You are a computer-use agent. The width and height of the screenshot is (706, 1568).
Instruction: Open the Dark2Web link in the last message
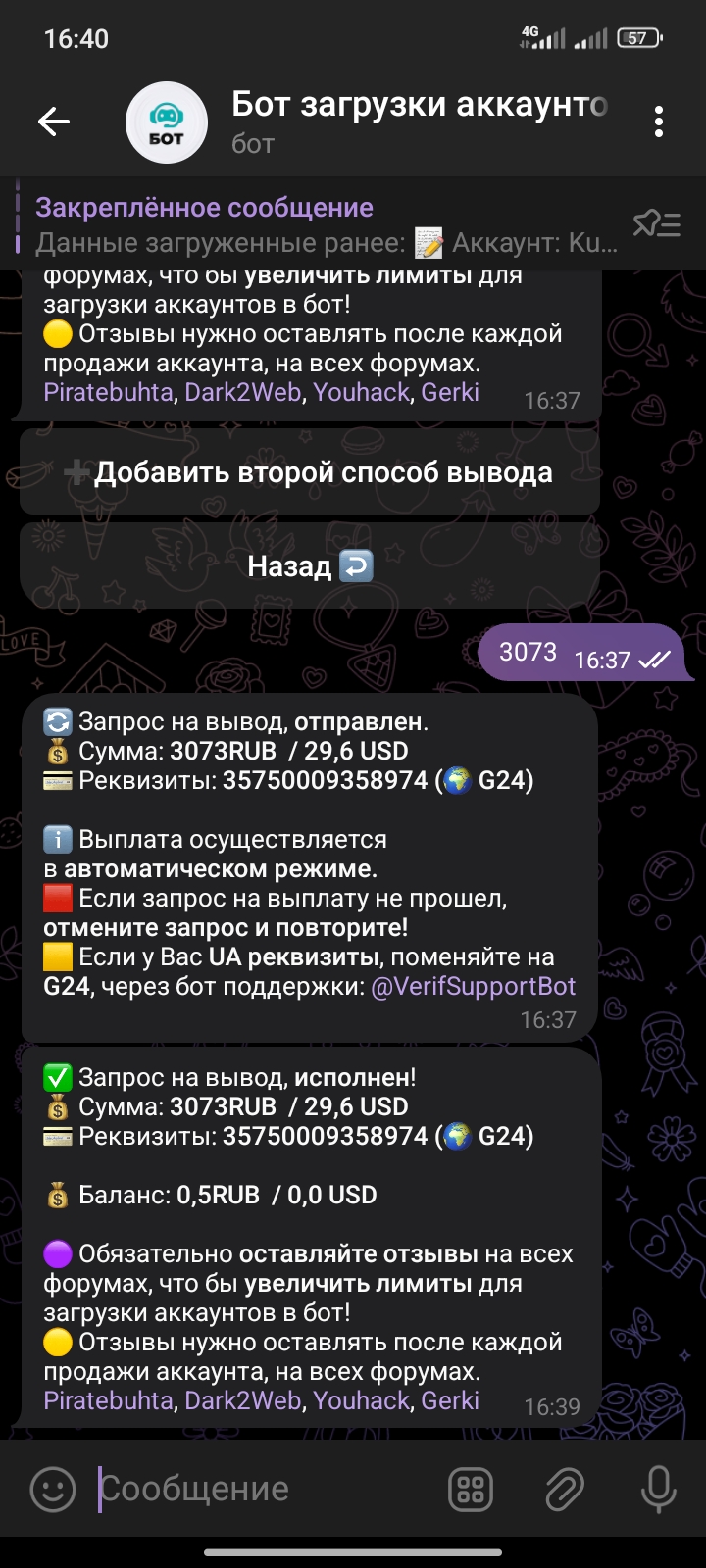coord(242,1400)
